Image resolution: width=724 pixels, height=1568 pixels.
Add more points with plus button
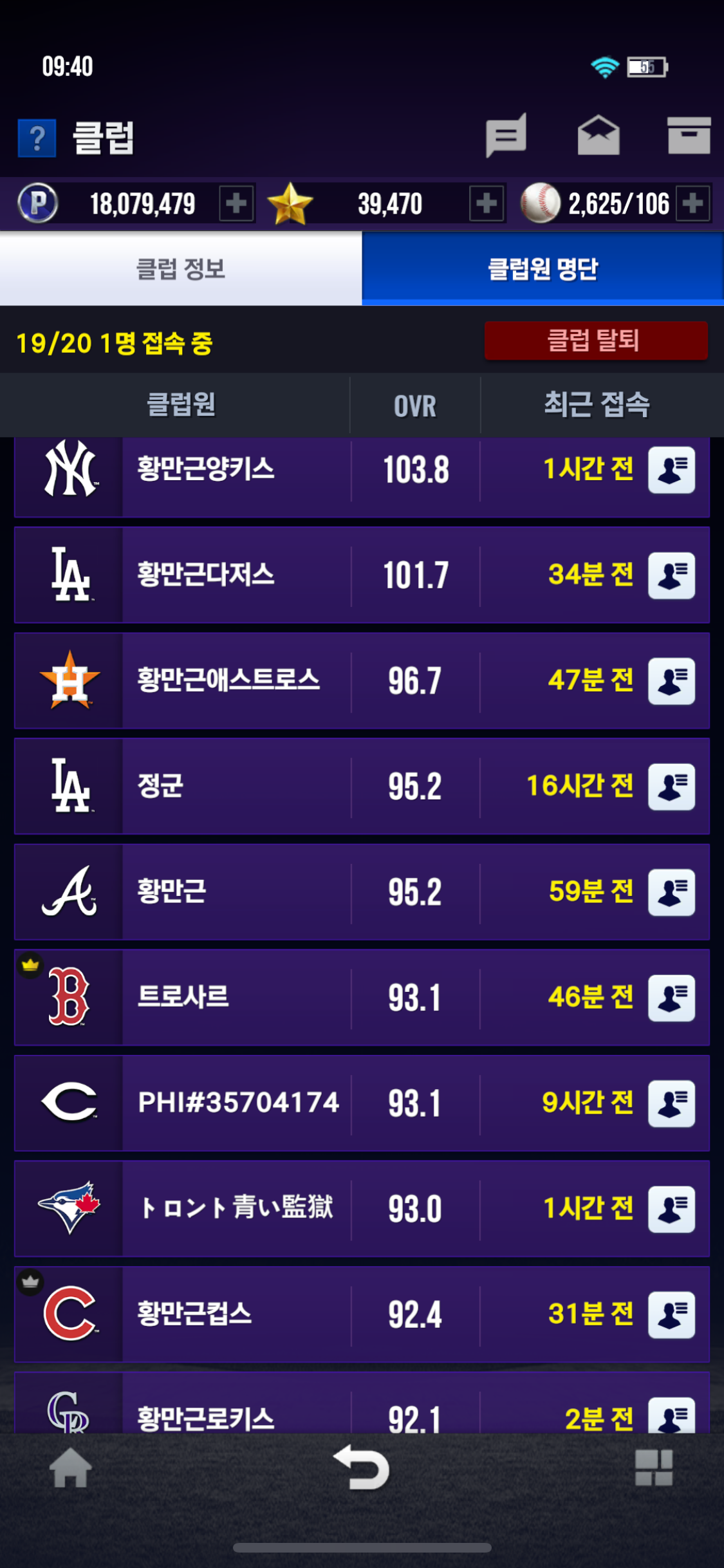pos(236,204)
